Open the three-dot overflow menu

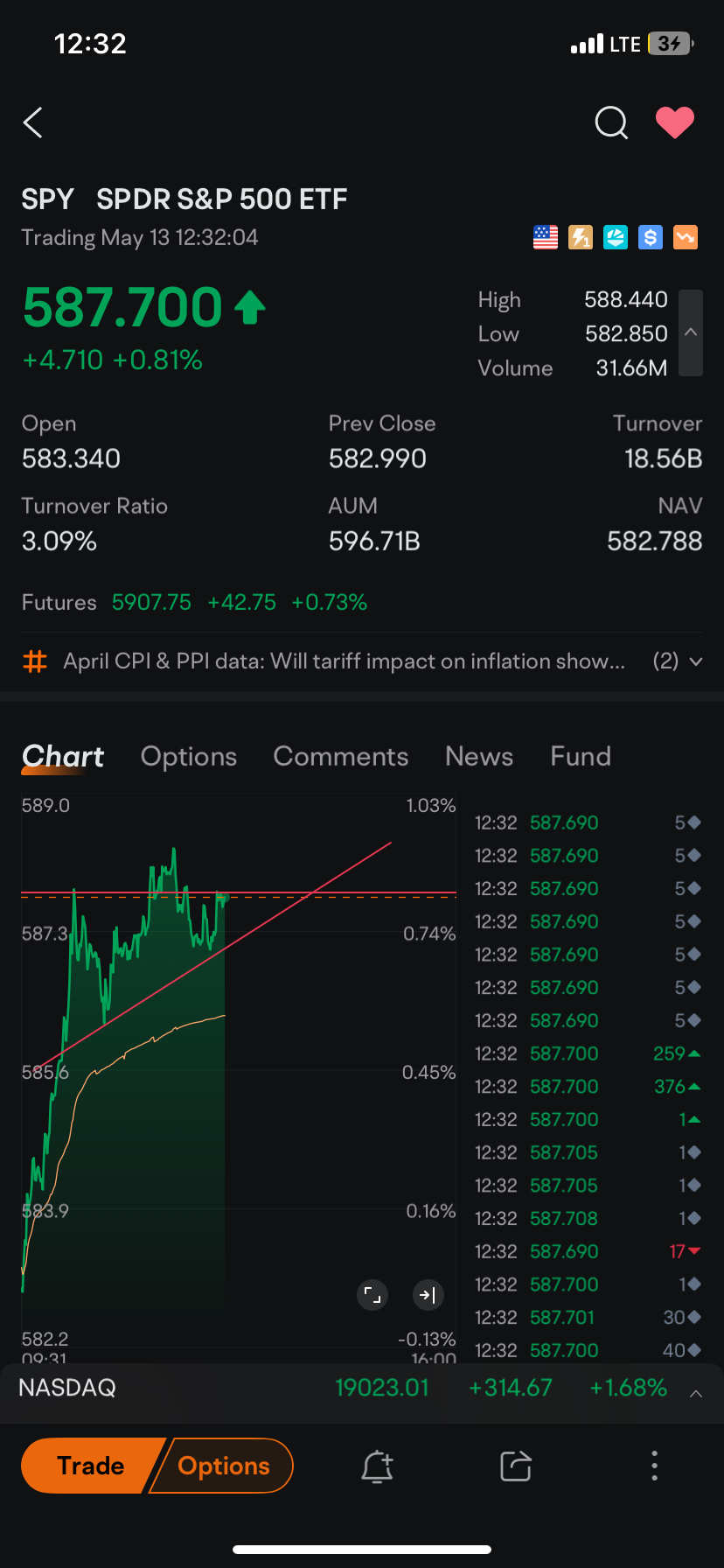point(654,1466)
